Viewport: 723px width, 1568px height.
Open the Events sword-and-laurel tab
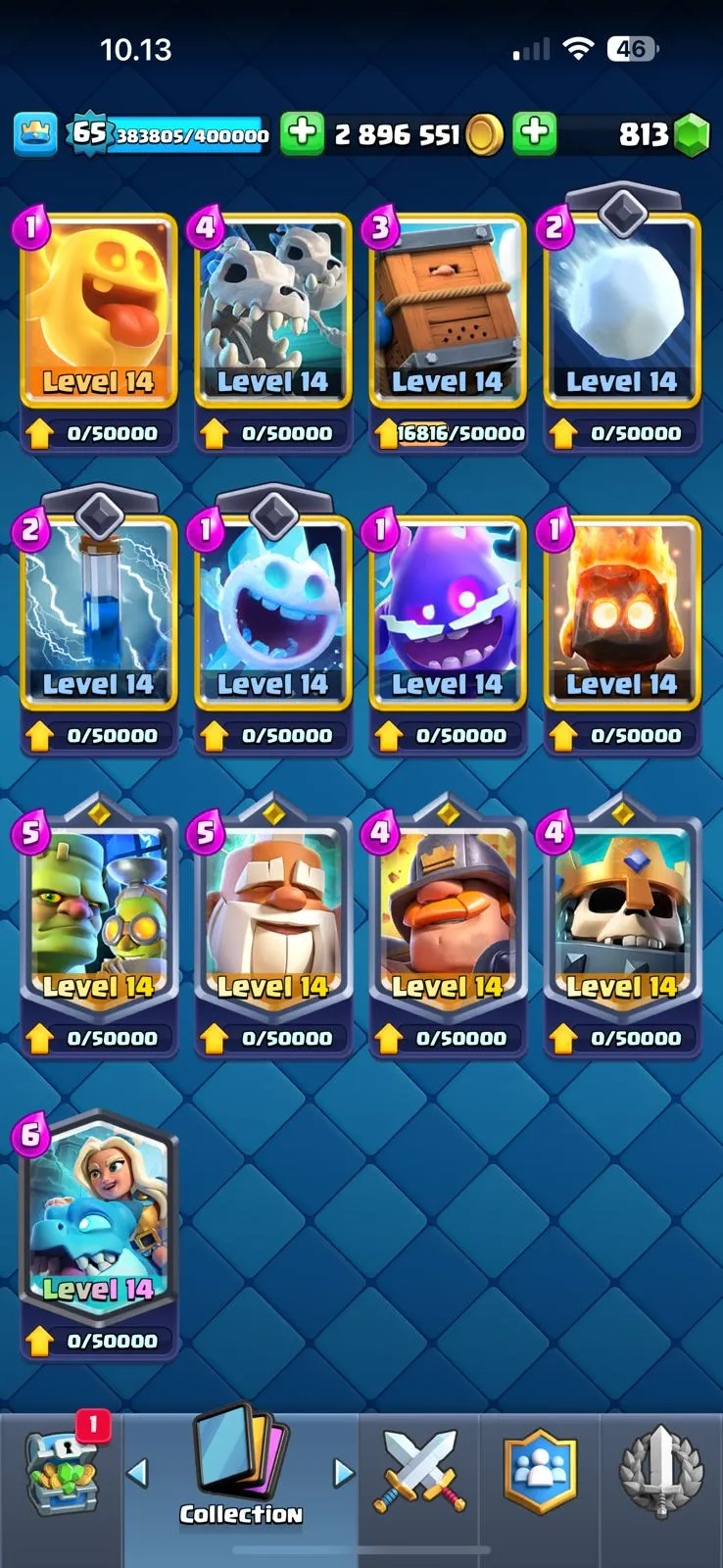(661, 1472)
